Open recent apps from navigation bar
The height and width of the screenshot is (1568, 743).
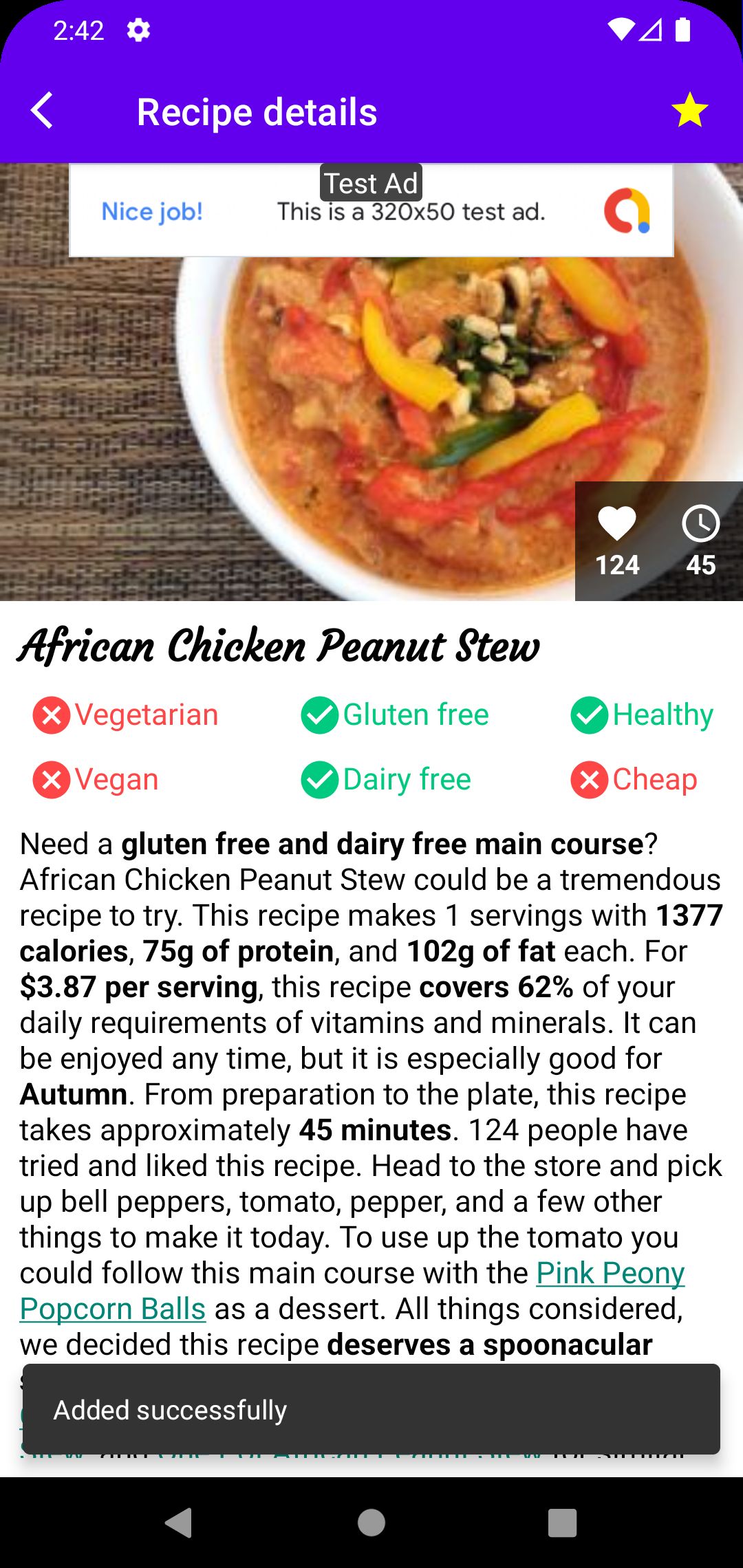562,1522
